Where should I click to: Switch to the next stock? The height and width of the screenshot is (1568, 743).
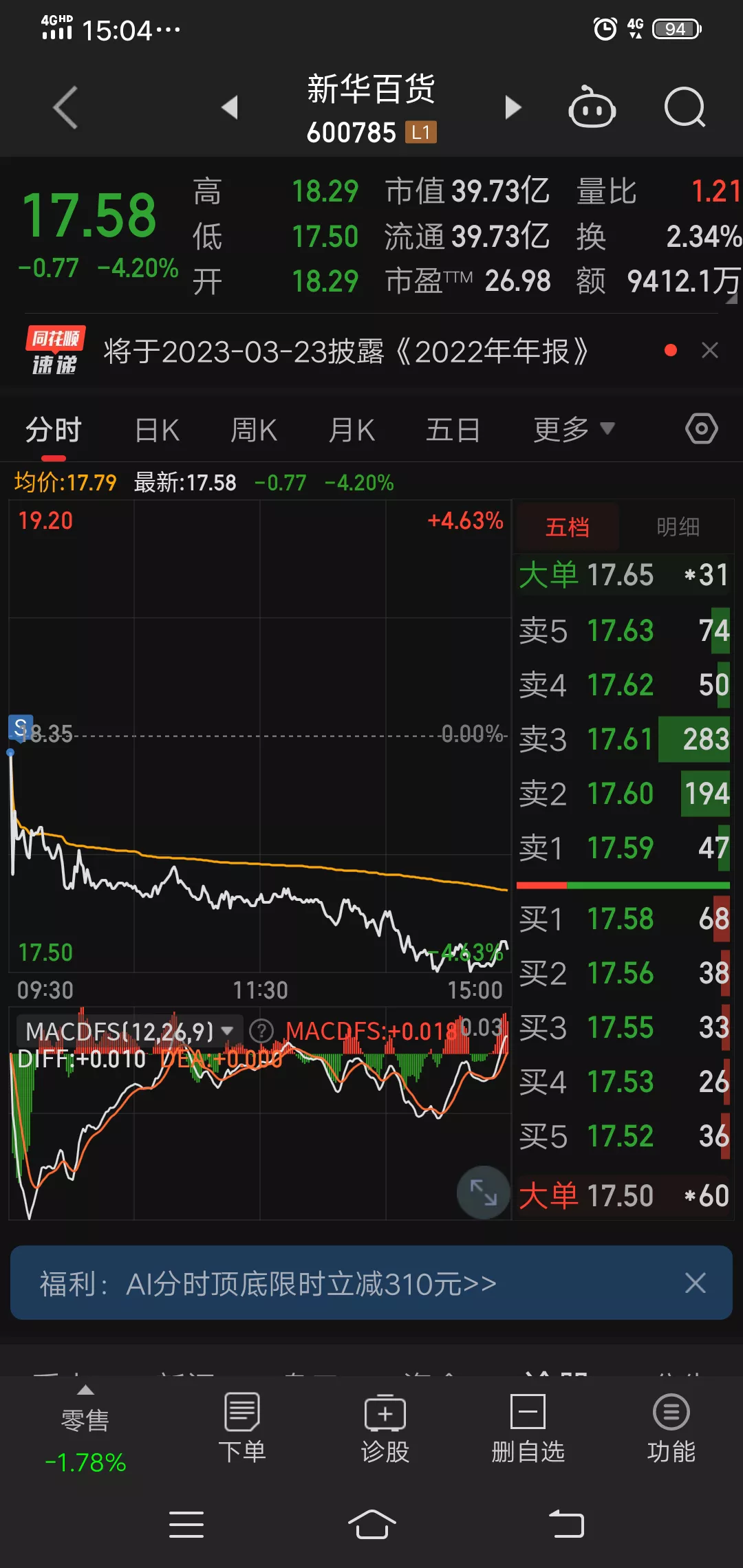513,107
